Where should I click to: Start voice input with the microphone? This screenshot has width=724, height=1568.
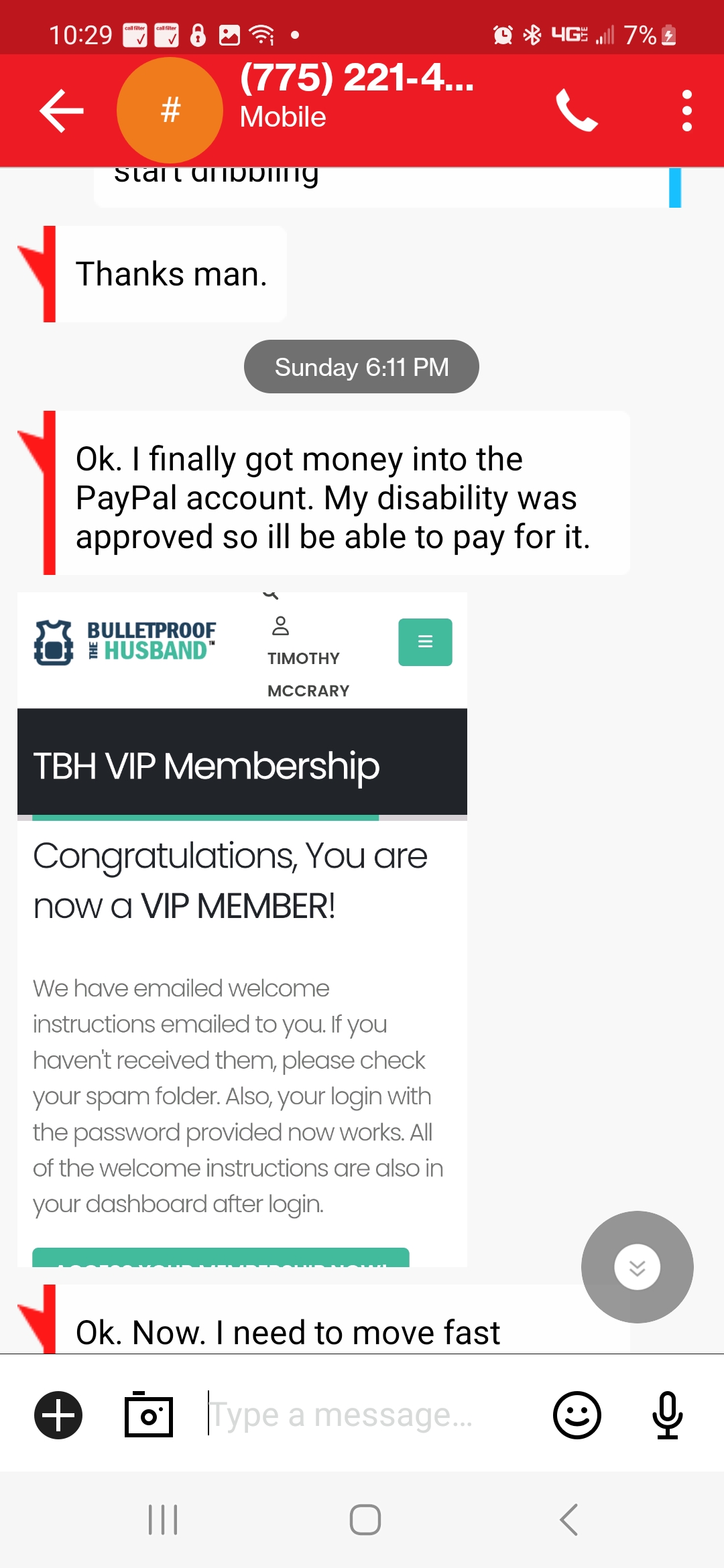(667, 1415)
